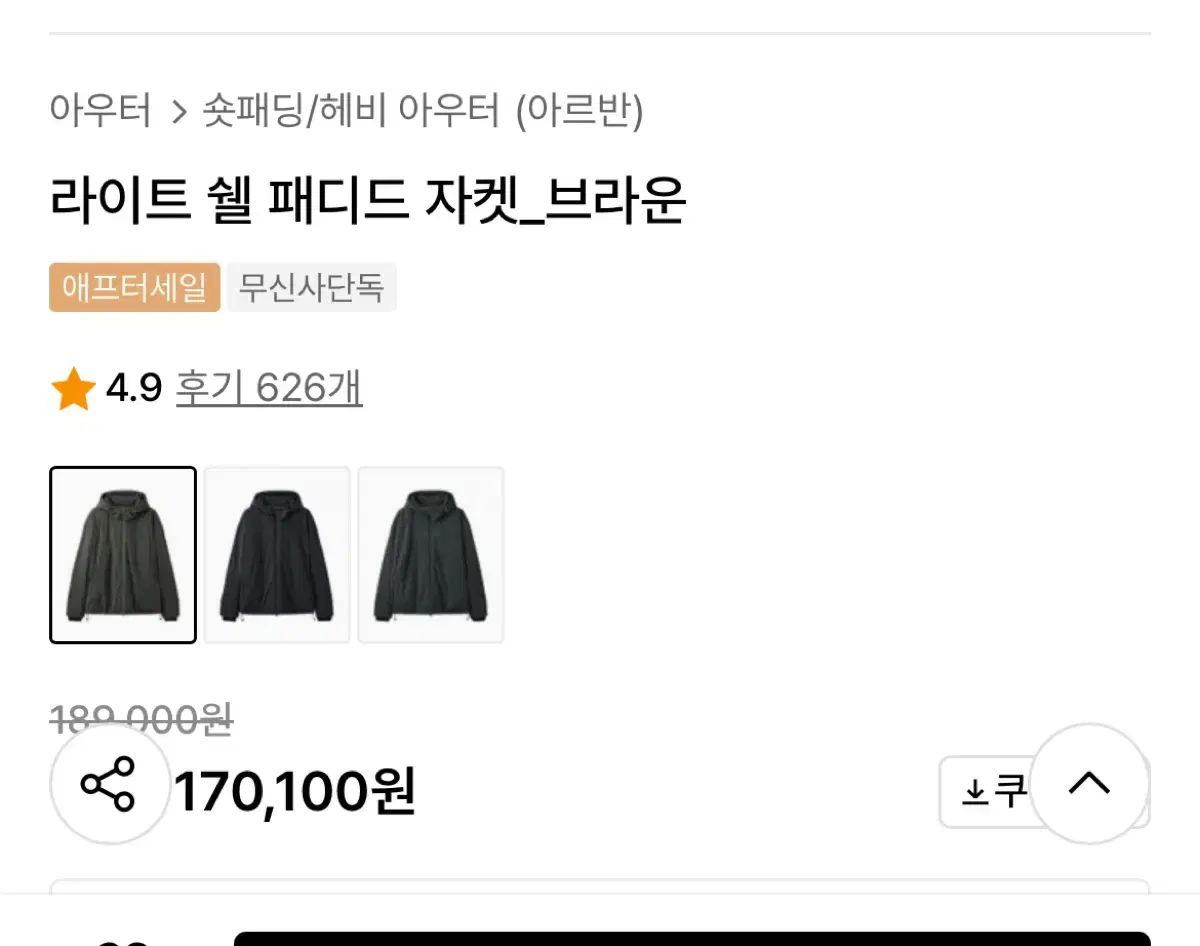Screen dimensions: 1200x946
Task: View the 후기 626개 reviews
Action: (269, 388)
